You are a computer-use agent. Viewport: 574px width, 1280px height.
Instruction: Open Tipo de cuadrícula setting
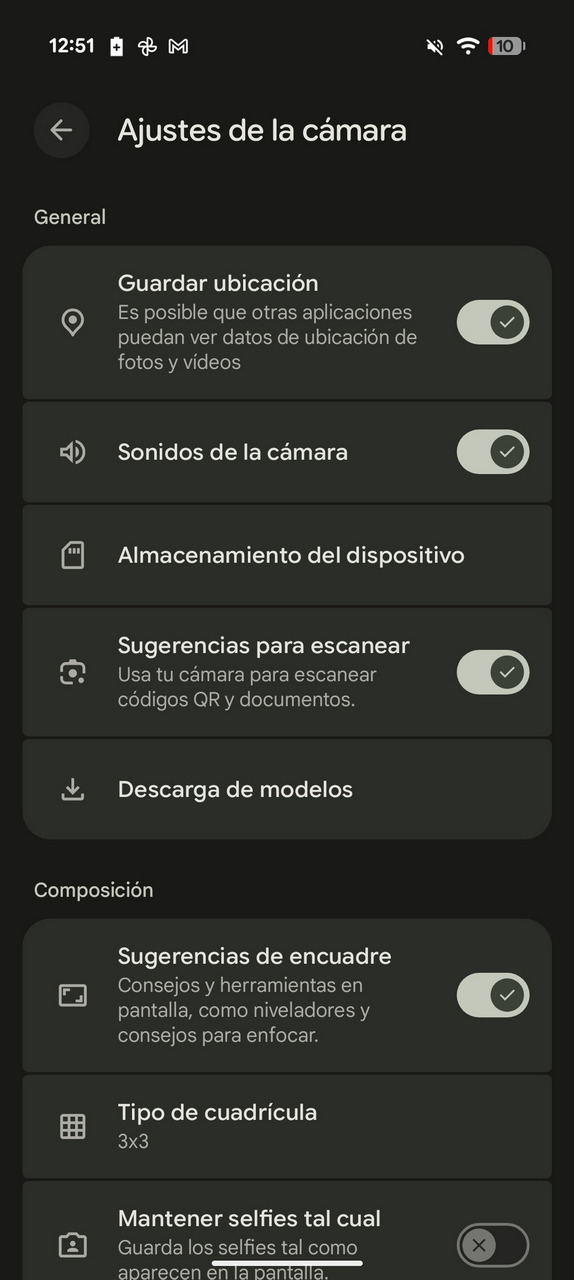tap(287, 1126)
